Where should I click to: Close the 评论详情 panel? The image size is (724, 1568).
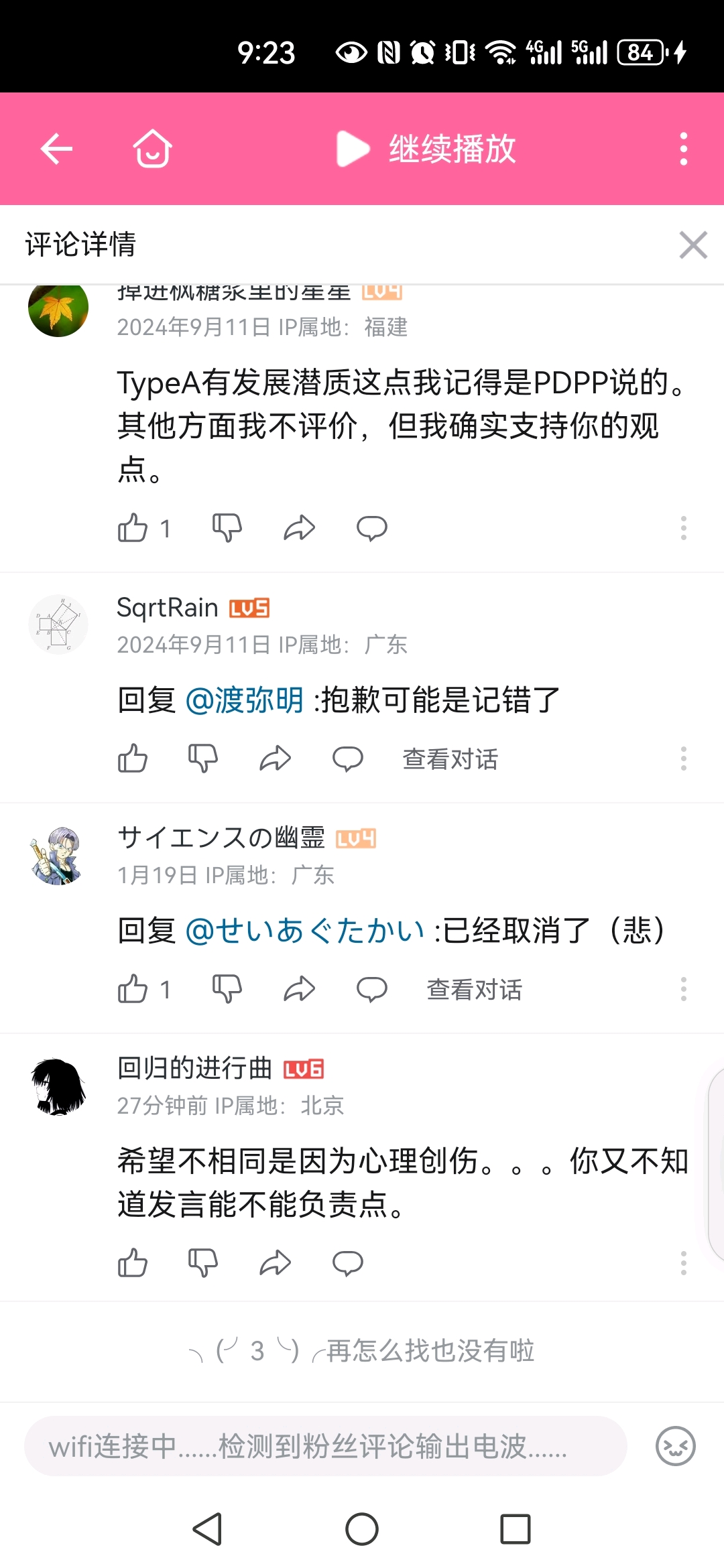click(692, 245)
